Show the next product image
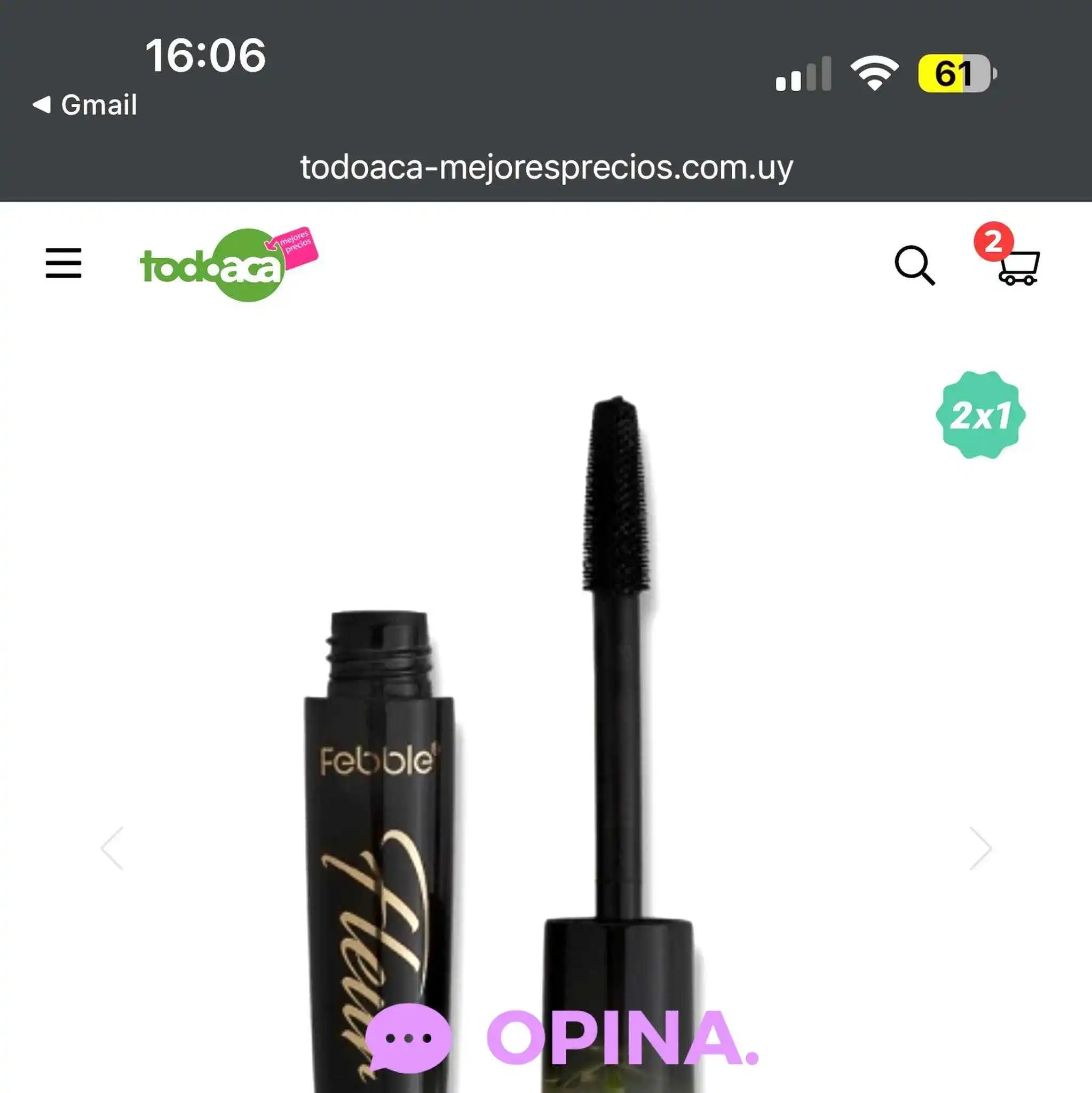This screenshot has height=1093, width=1092. [980, 848]
